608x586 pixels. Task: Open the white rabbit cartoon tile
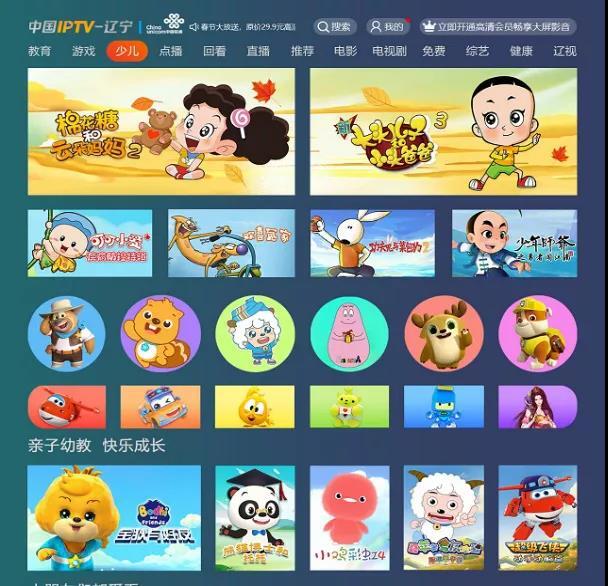[x=372, y=243]
